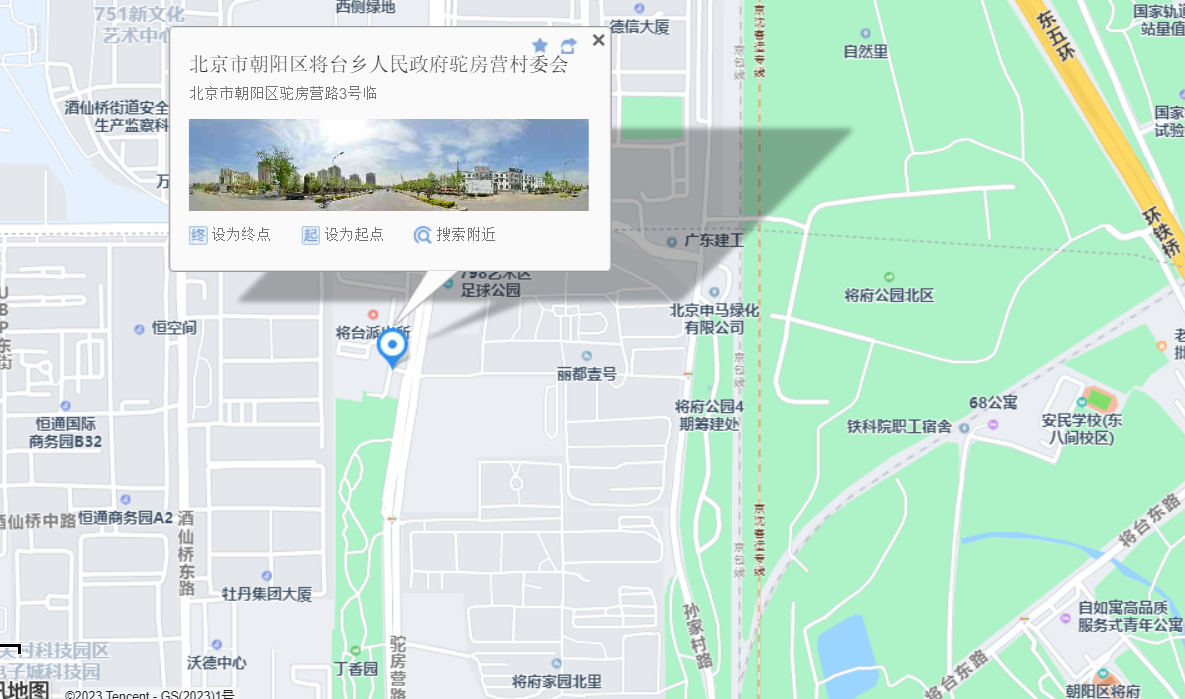Open the street view panorama photo

pyautogui.click(x=388, y=165)
